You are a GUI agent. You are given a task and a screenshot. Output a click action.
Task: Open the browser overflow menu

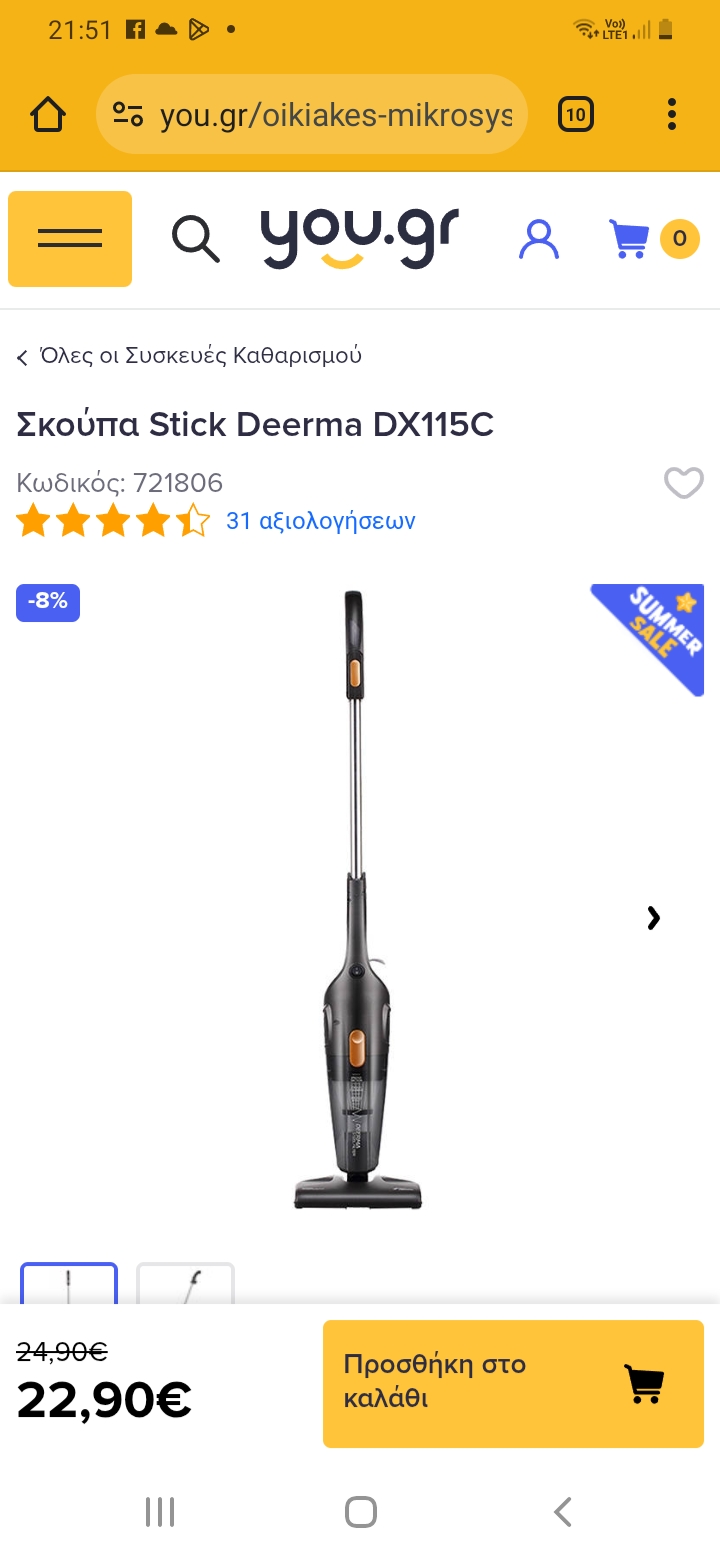(x=672, y=115)
